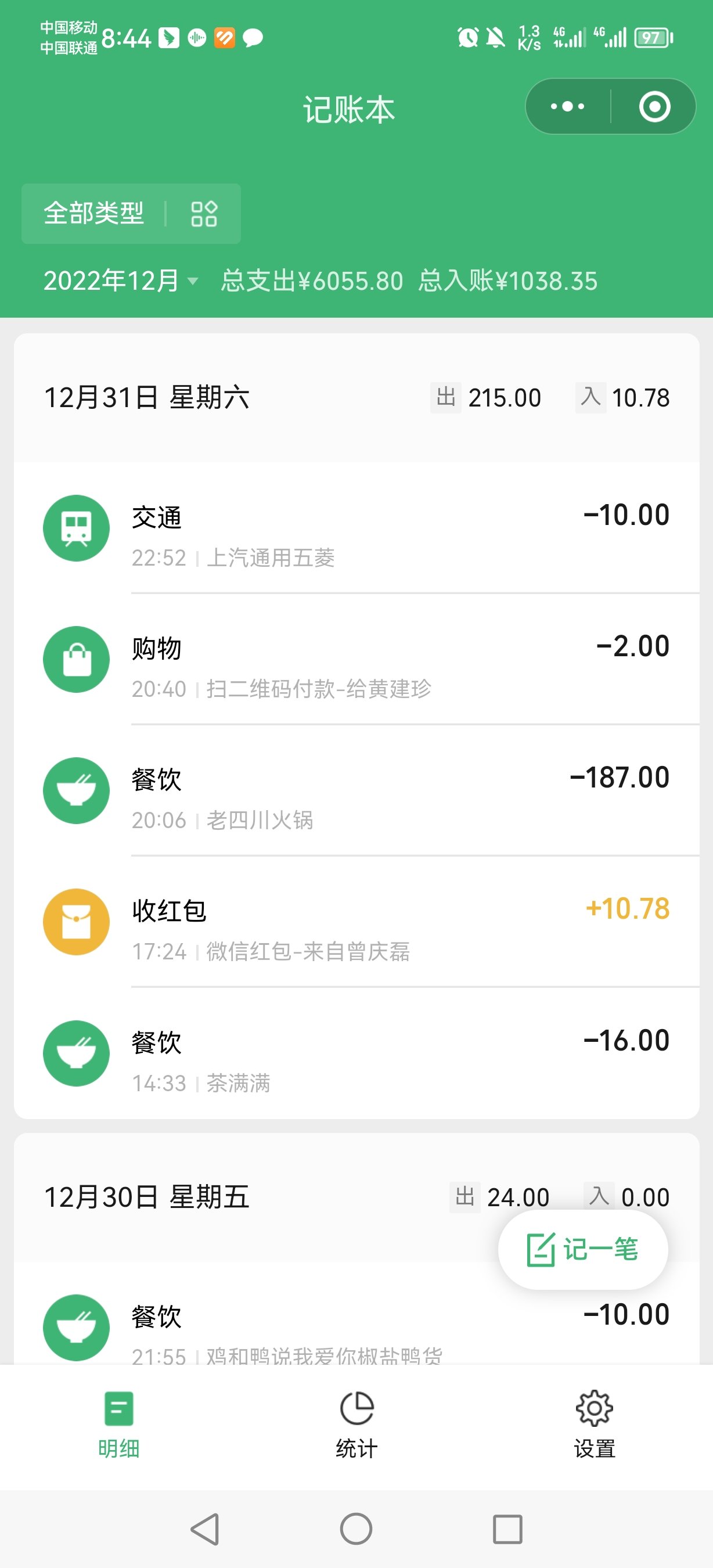Screen dimensions: 713x1568
Task: Open the 收红包 entry from 曾庆磊
Action: (x=356, y=922)
